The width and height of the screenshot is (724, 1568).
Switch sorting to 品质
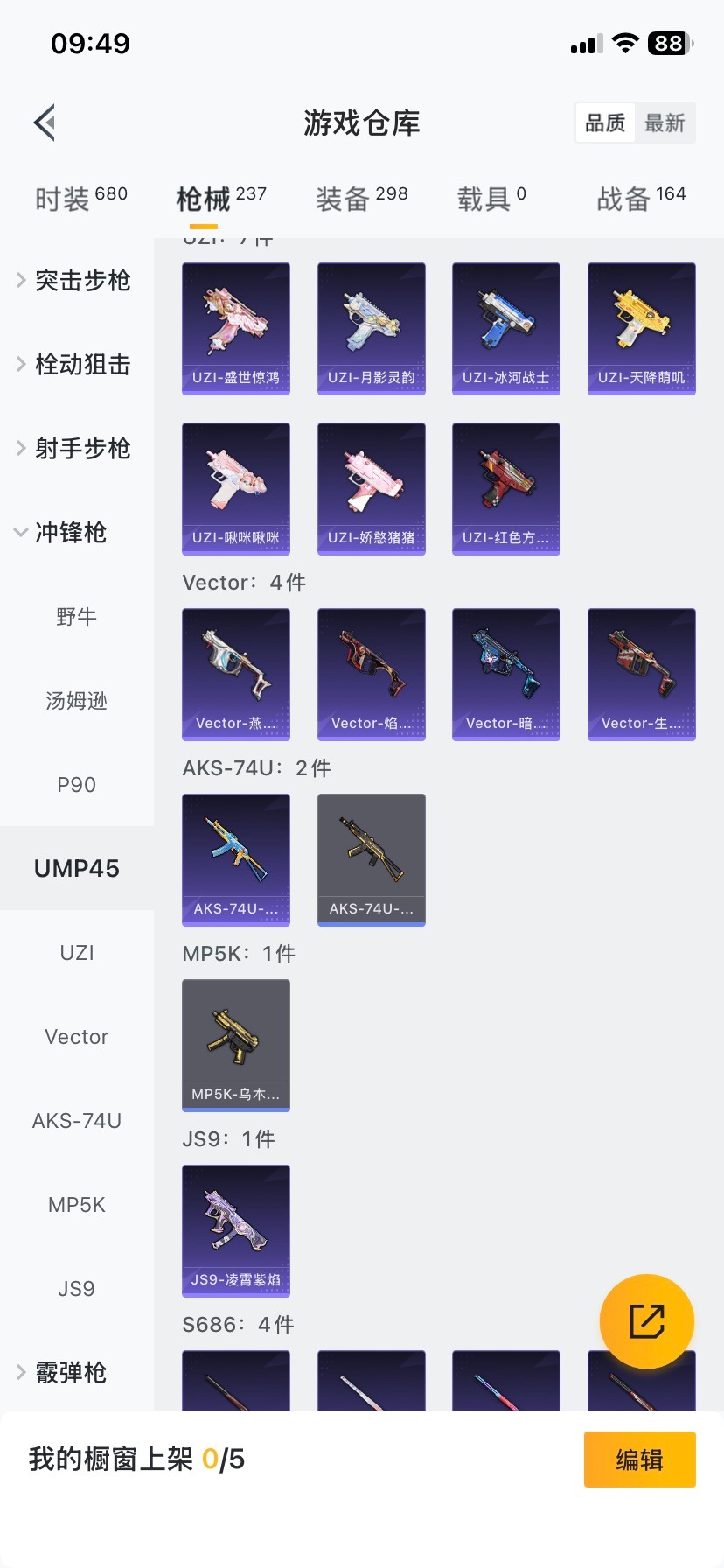605,122
